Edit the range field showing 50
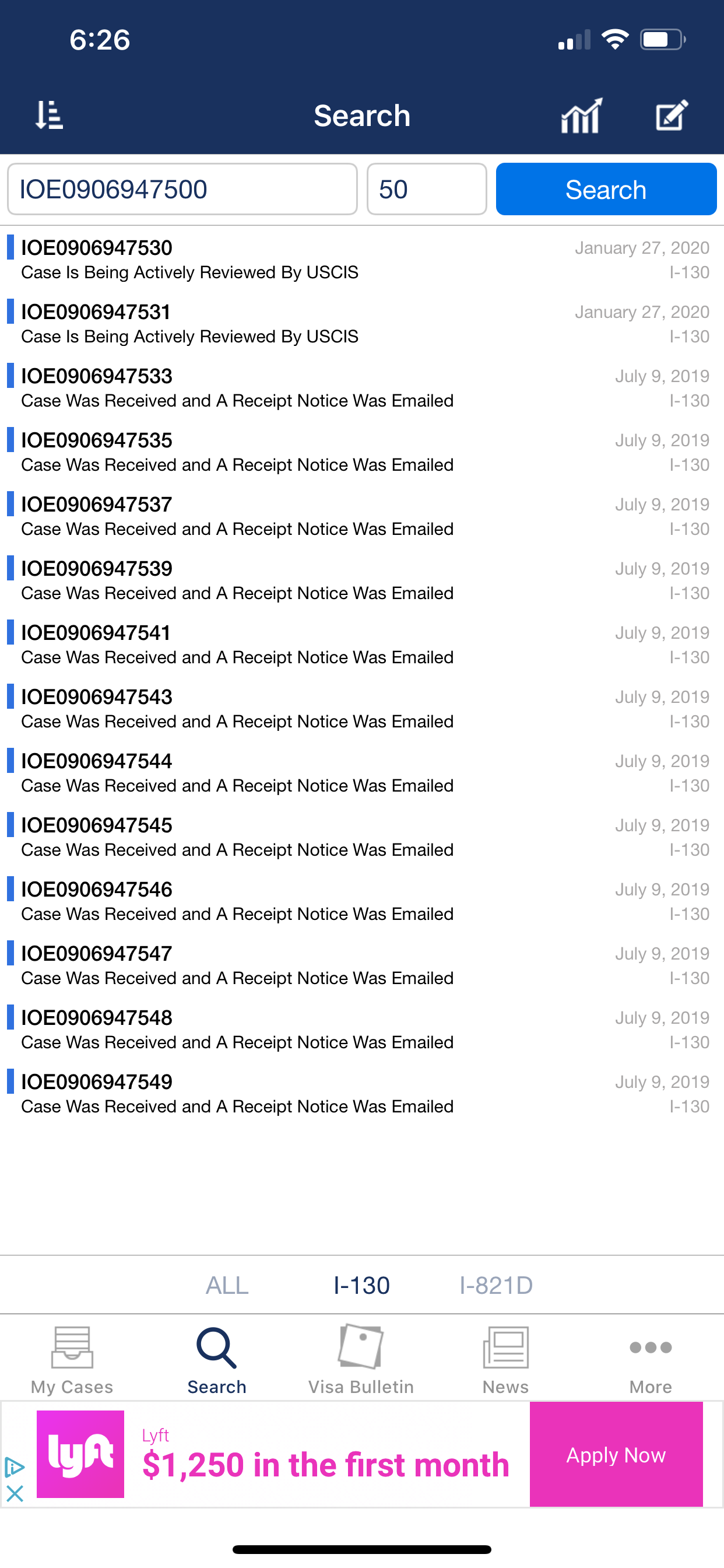This screenshot has height=1568, width=724. coord(427,190)
